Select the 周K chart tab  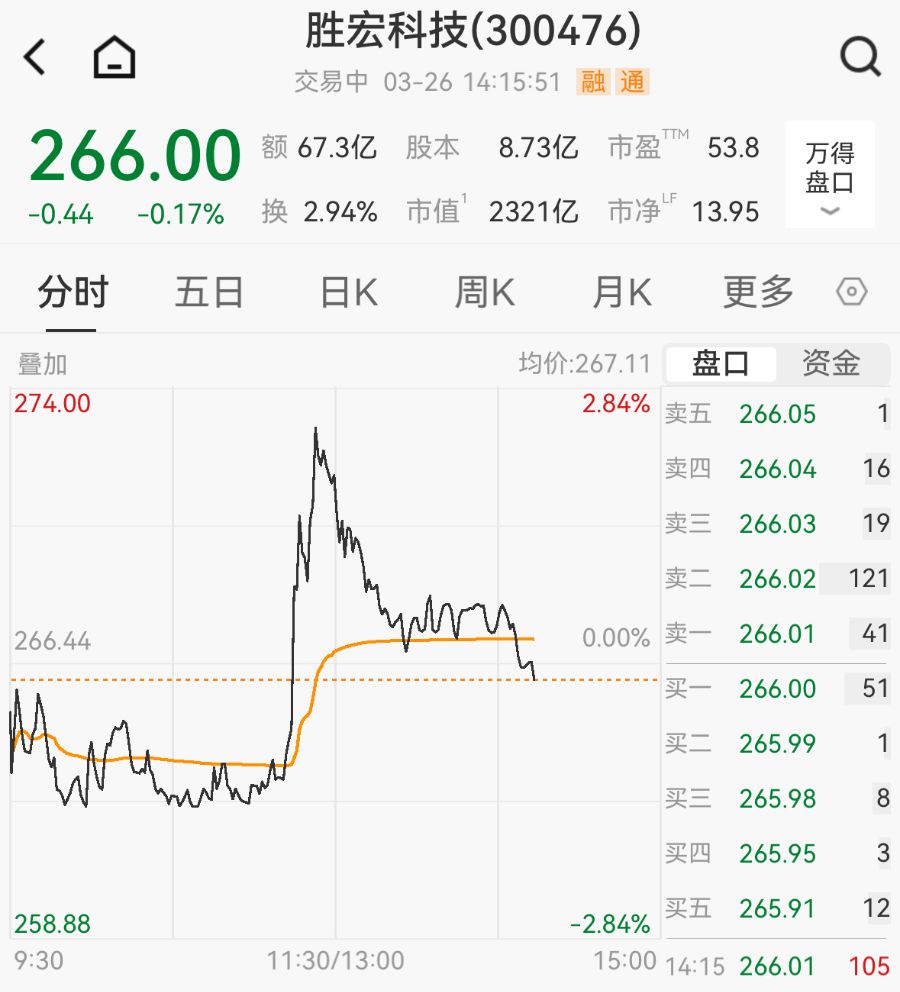(484, 292)
